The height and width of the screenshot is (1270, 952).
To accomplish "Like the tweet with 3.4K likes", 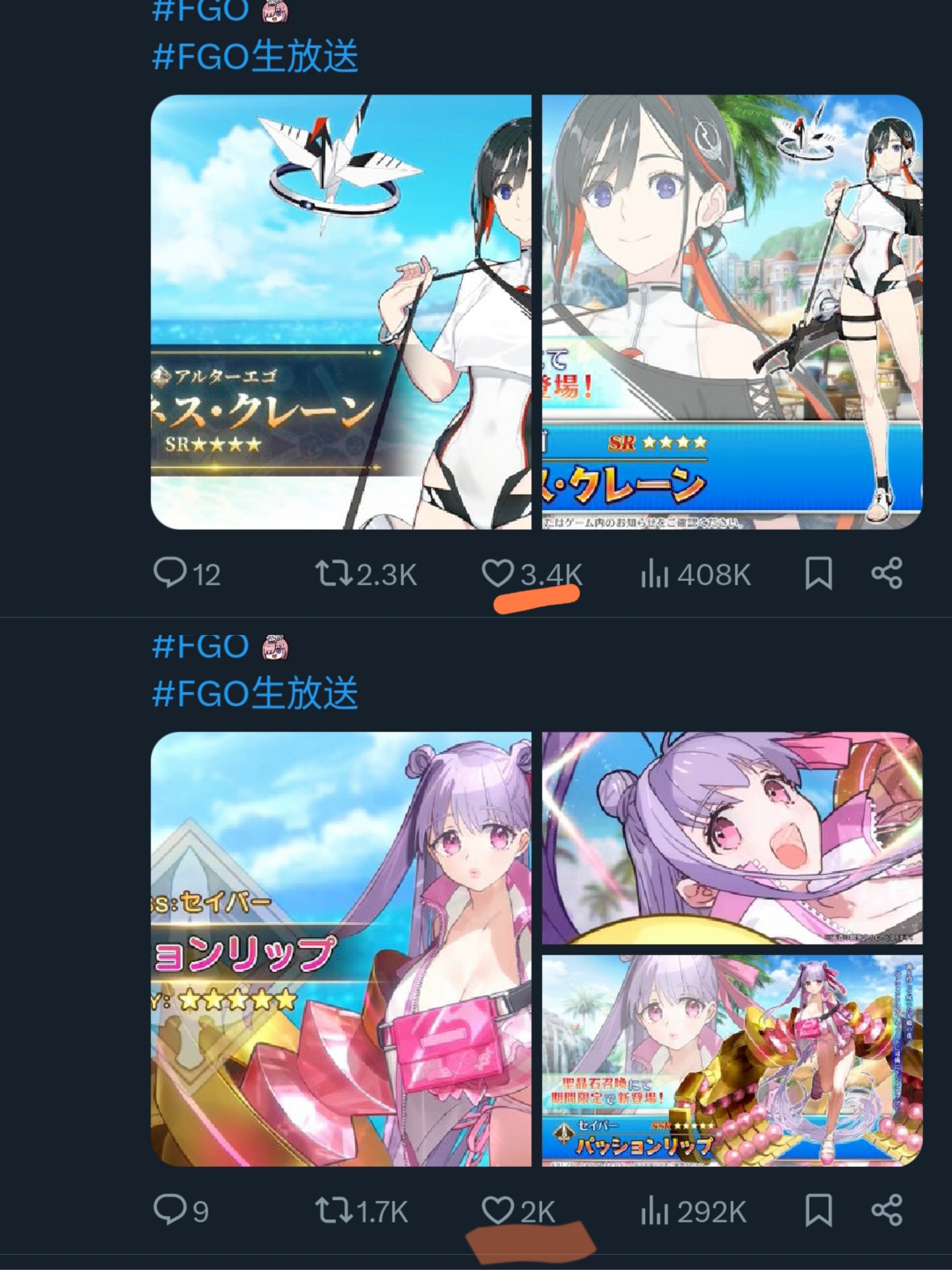I will coord(498,573).
